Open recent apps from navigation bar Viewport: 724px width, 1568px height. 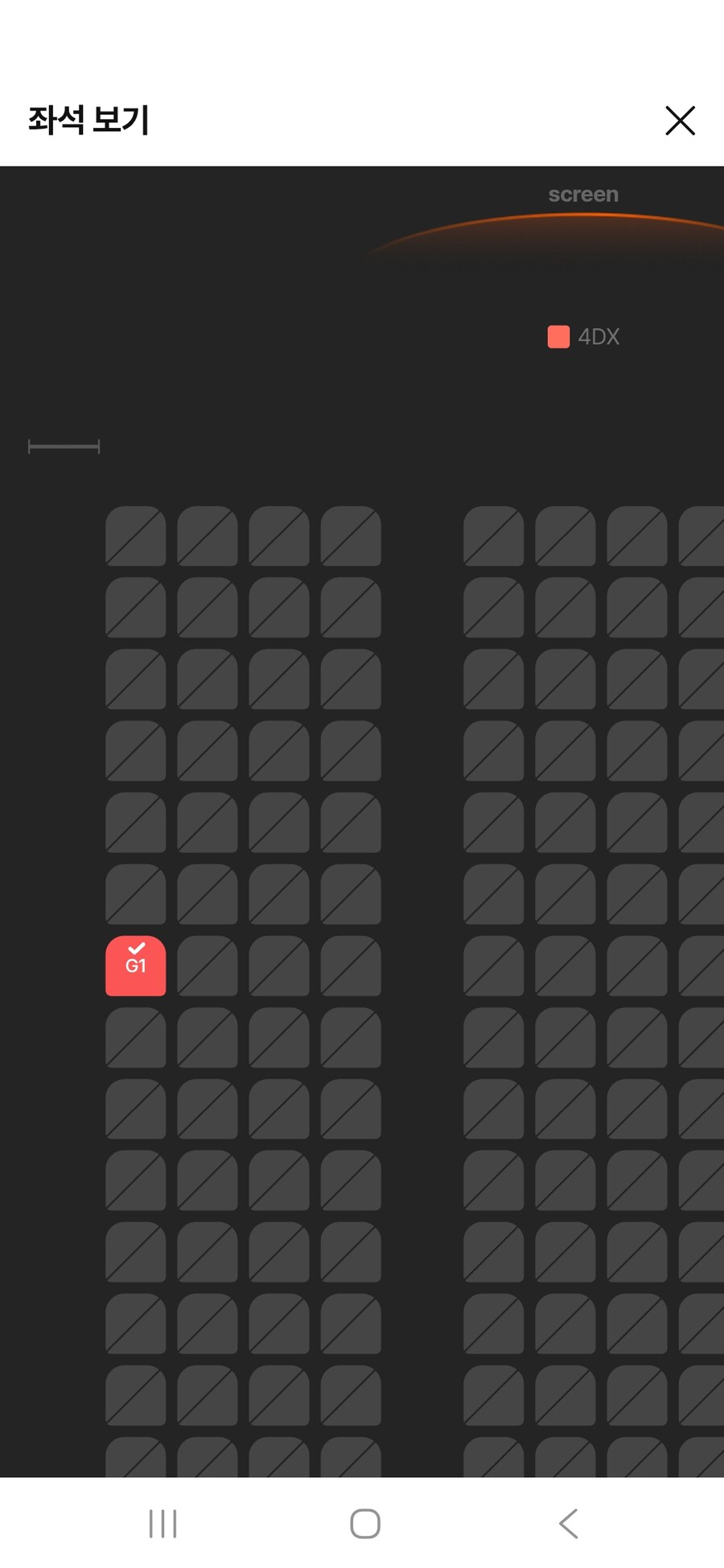[162, 1523]
